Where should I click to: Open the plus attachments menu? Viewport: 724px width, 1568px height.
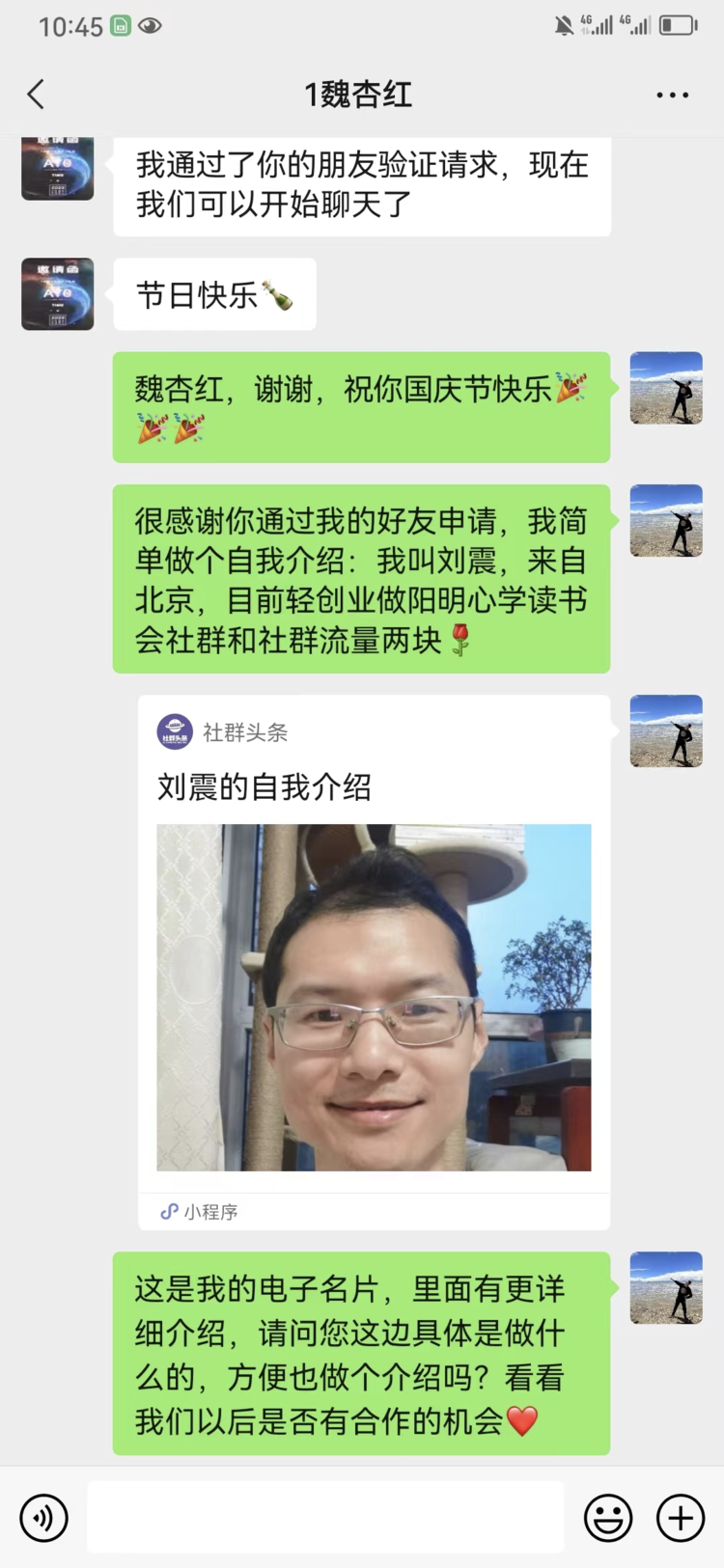coord(681,1518)
